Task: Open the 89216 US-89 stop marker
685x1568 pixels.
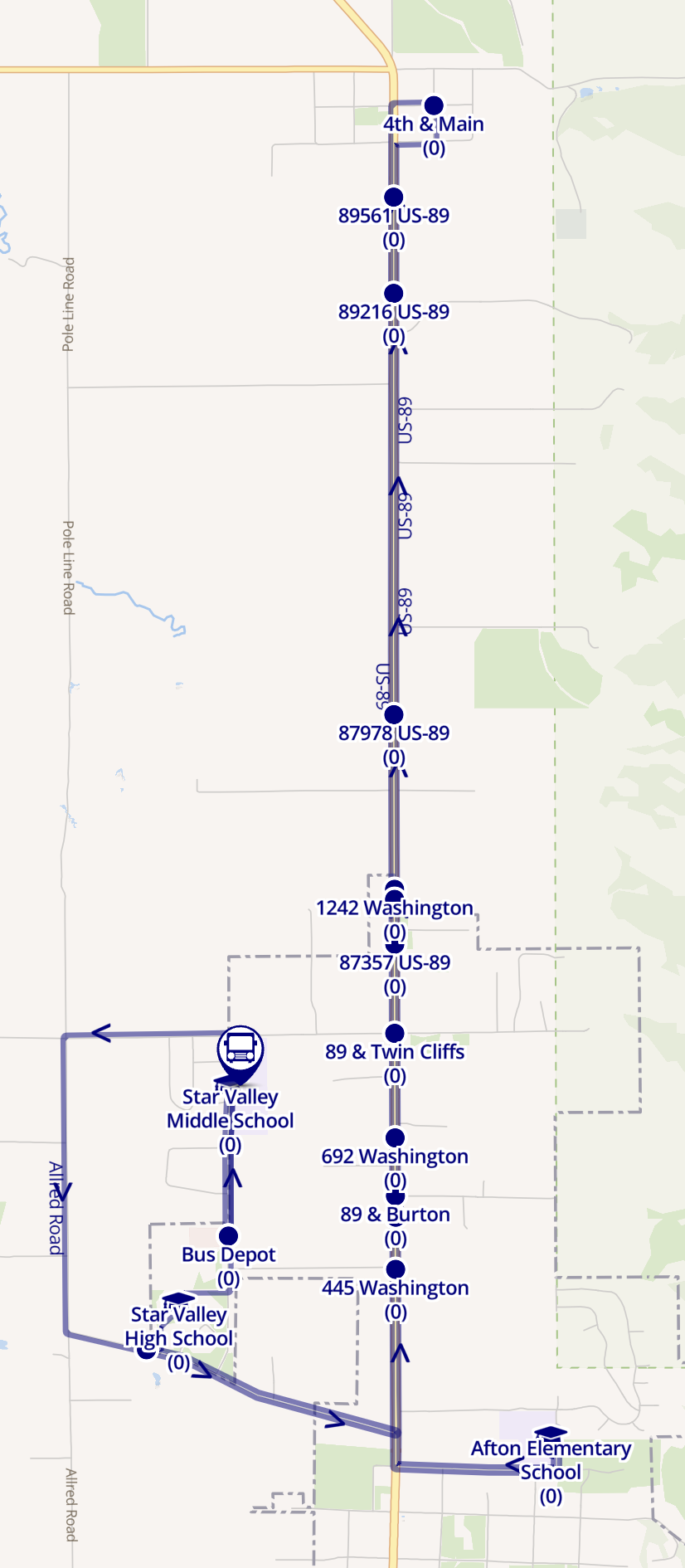Action: point(394,293)
